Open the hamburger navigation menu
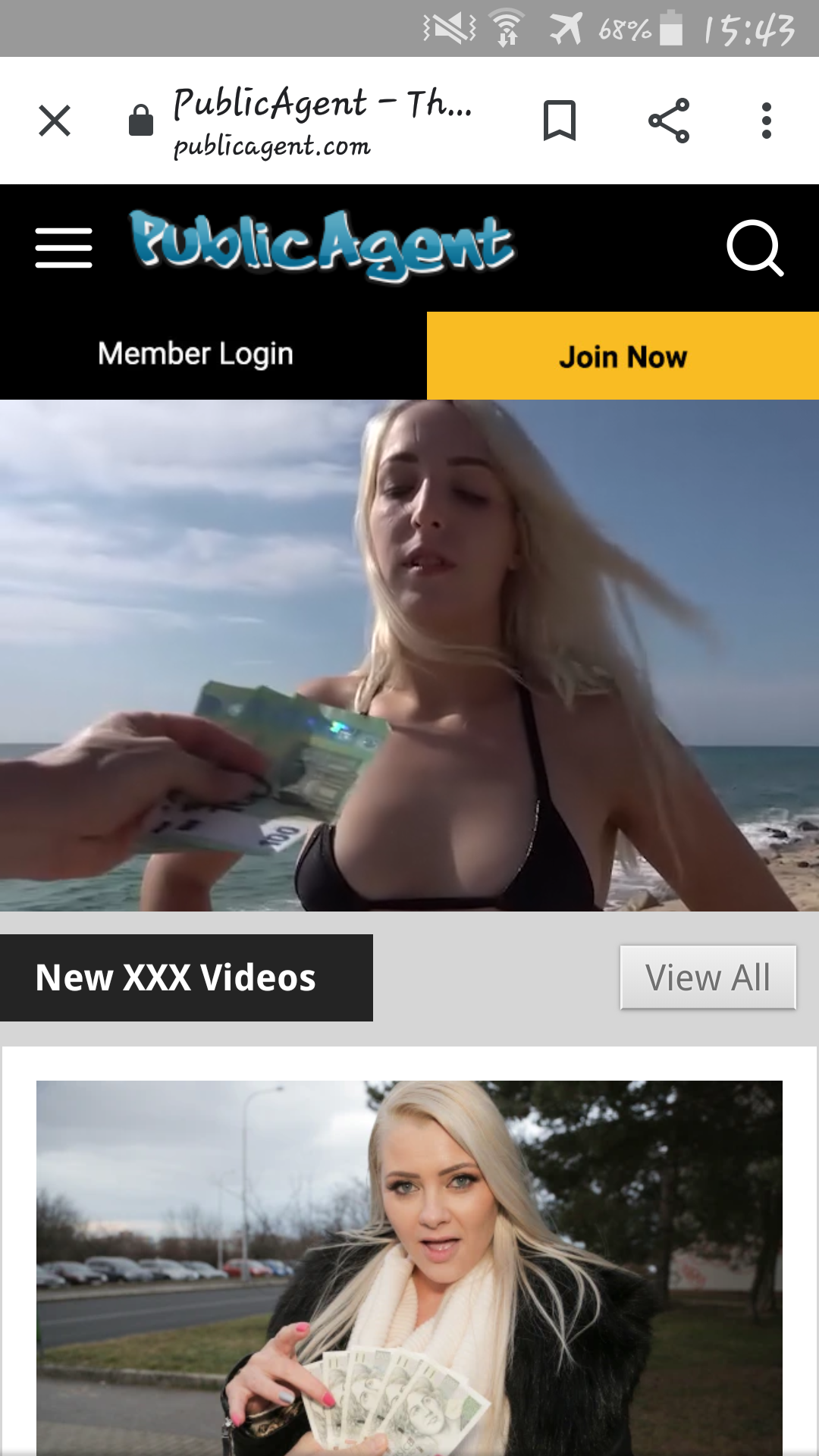Image resolution: width=819 pixels, height=1456 pixels. pos(64,248)
